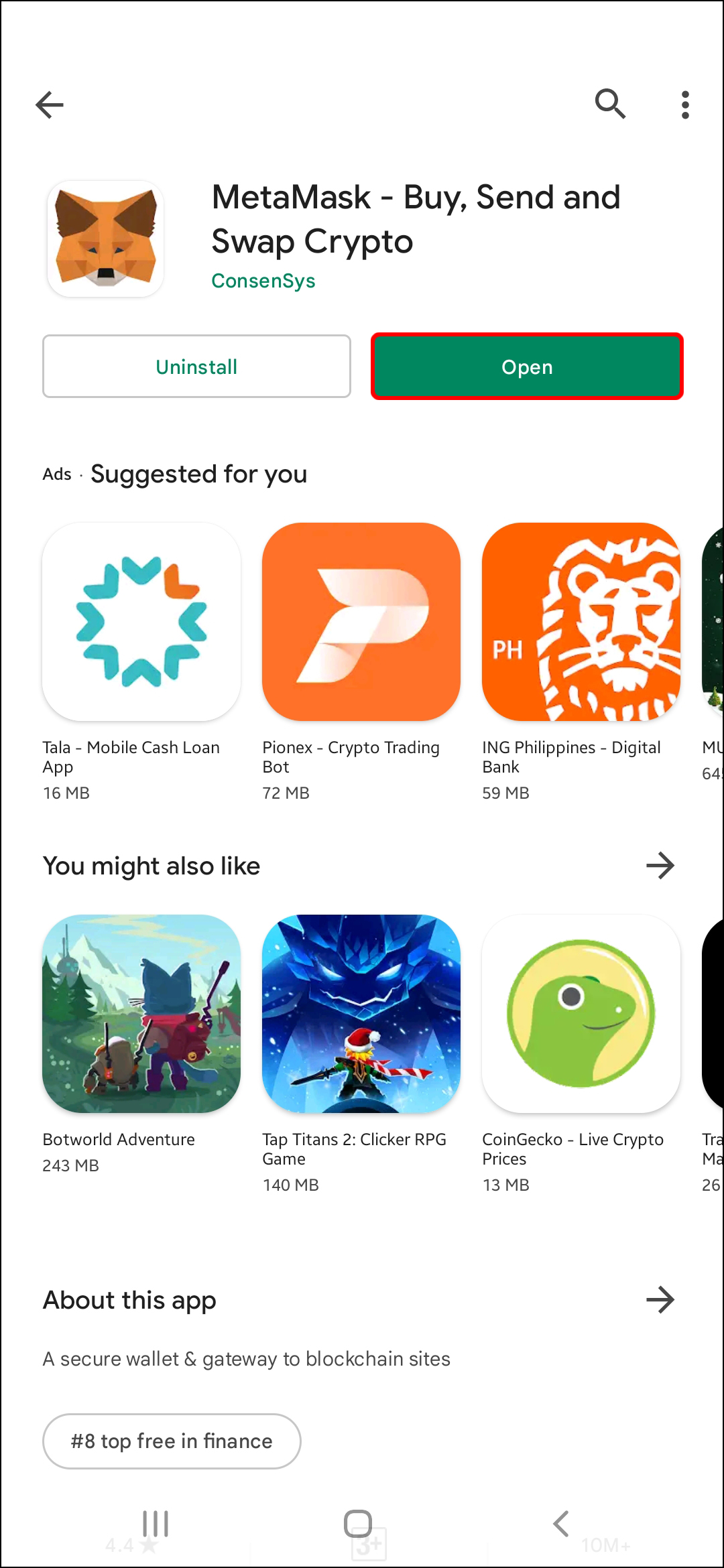Open Tala - Mobile Cash Loan App
The height and width of the screenshot is (1568, 724).
point(141,622)
